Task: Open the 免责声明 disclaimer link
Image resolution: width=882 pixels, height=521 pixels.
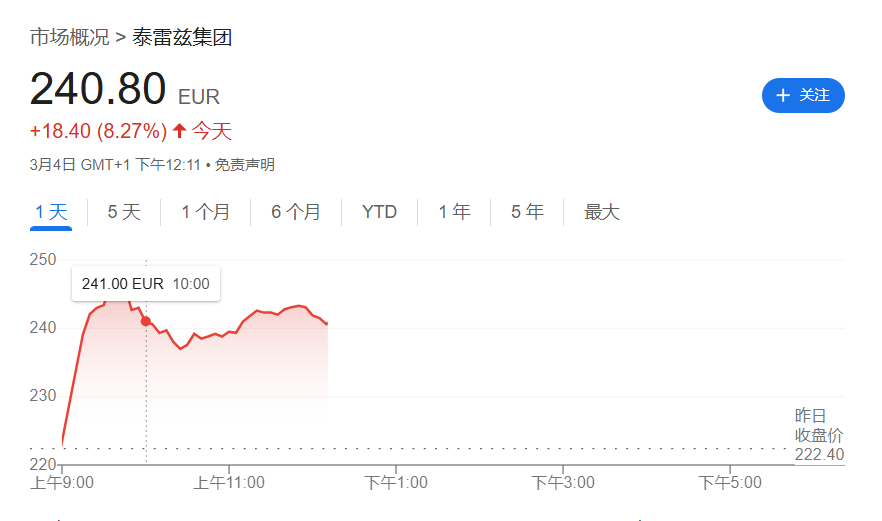Action: [245, 165]
